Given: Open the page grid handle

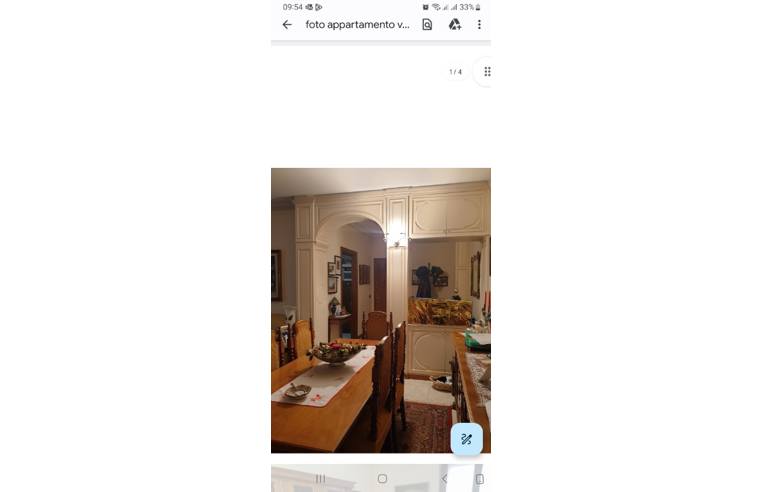Looking at the screenshot, I should [486, 72].
